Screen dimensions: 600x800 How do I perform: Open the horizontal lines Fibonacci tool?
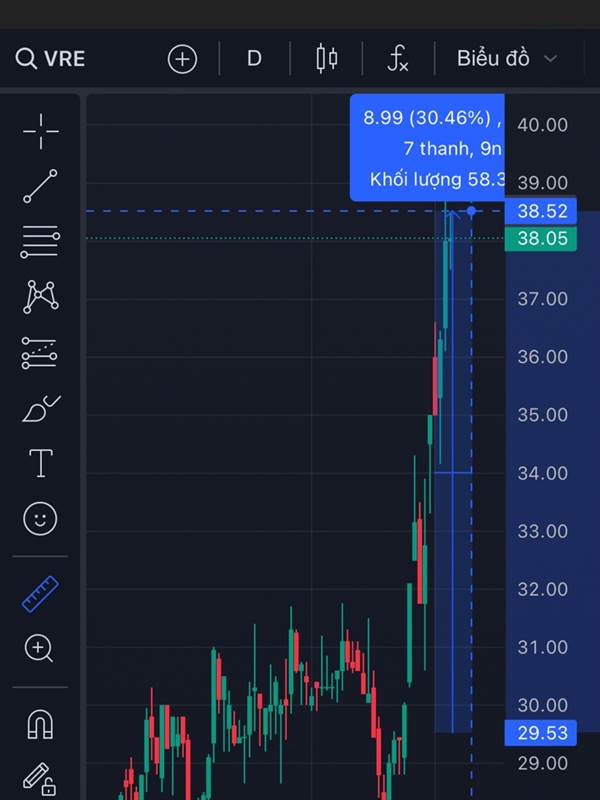40,241
